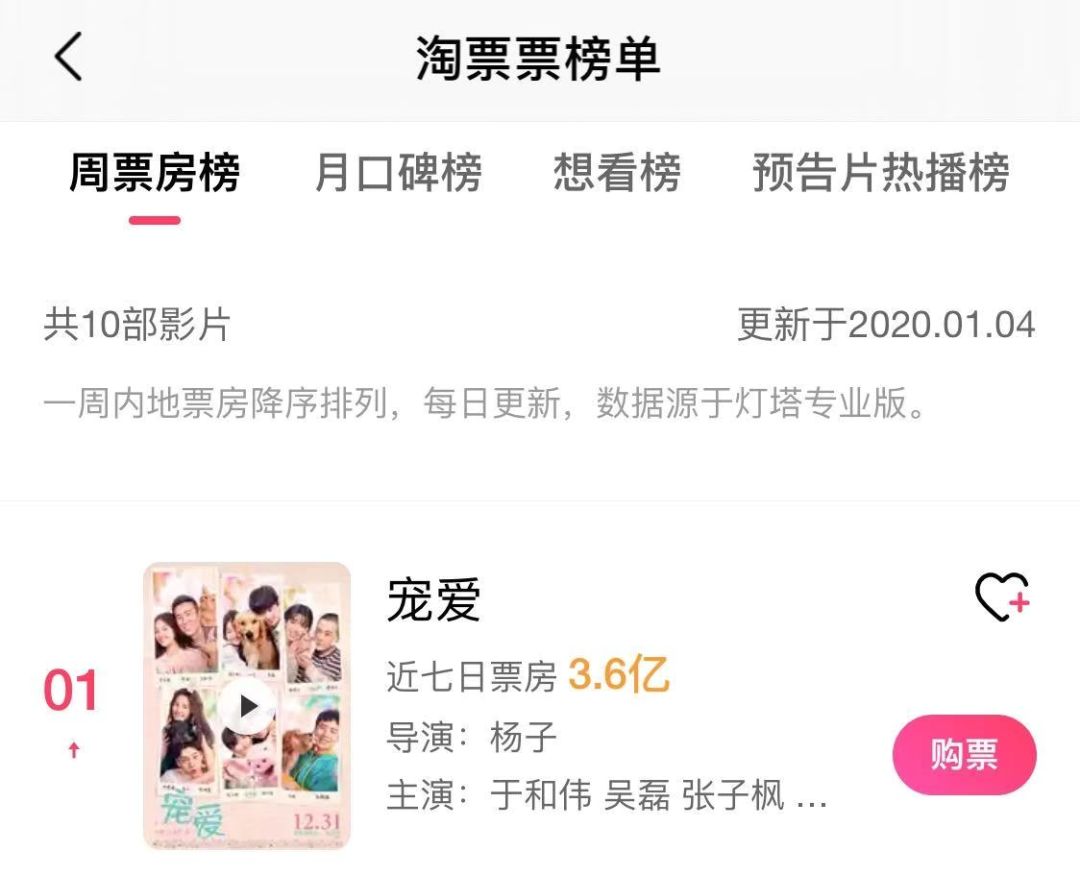Add 宠爱 to want-to-watch with the heart icon
Image resolution: width=1080 pixels, height=876 pixels.
(1001, 598)
